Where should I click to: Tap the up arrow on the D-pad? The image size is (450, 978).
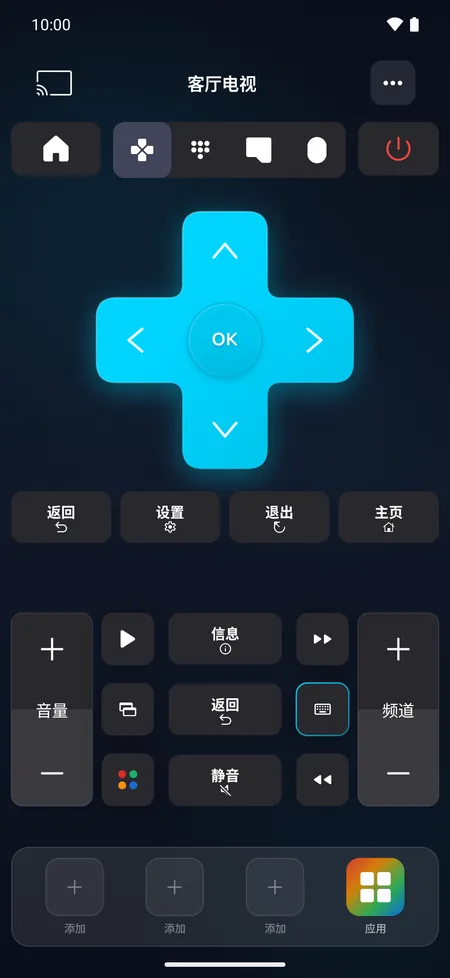click(225, 251)
